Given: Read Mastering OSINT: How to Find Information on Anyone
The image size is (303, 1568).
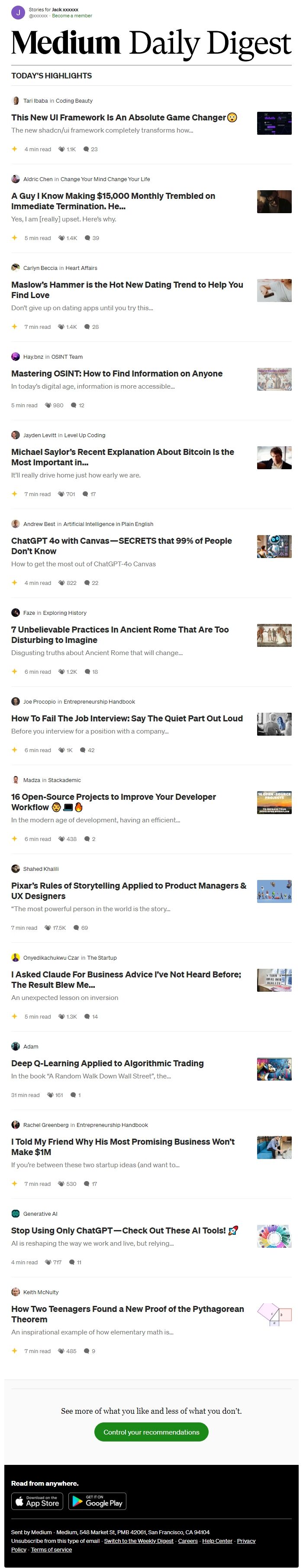Looking at the screenshot, I should pos(117,374).
